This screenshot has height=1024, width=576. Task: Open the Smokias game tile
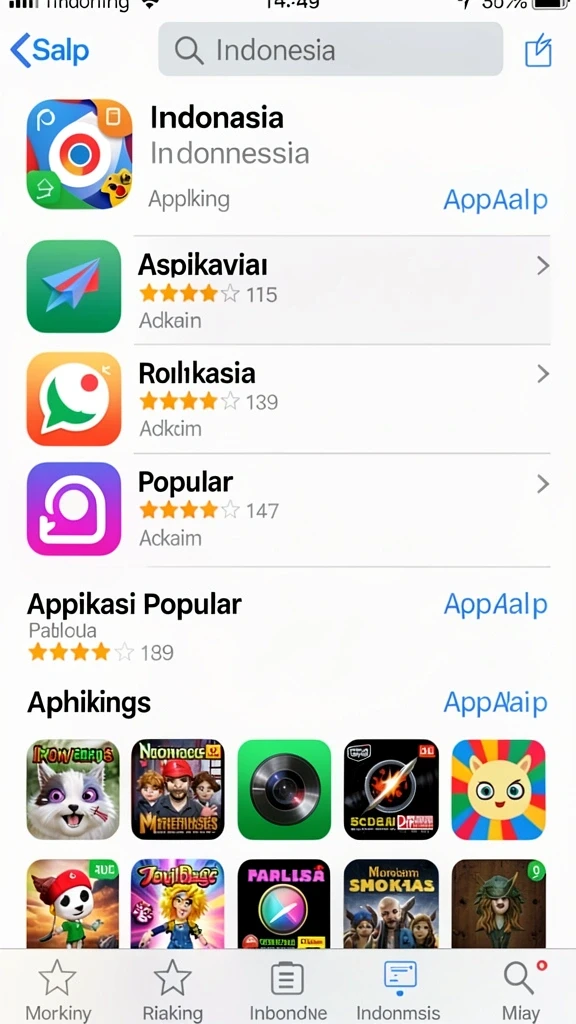tap(391, 903)
